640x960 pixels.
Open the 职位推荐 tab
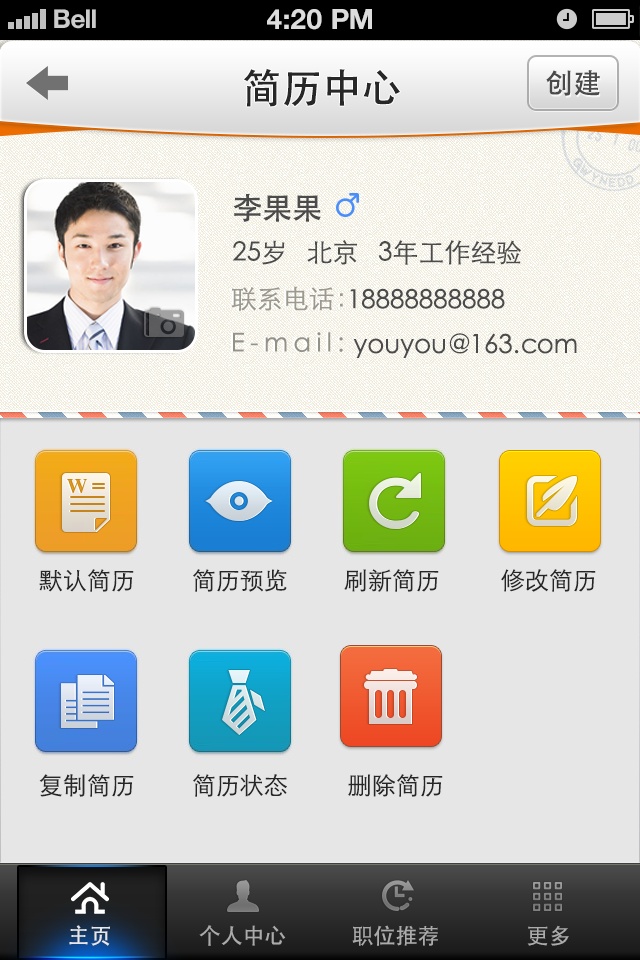[x=396, y=913]
